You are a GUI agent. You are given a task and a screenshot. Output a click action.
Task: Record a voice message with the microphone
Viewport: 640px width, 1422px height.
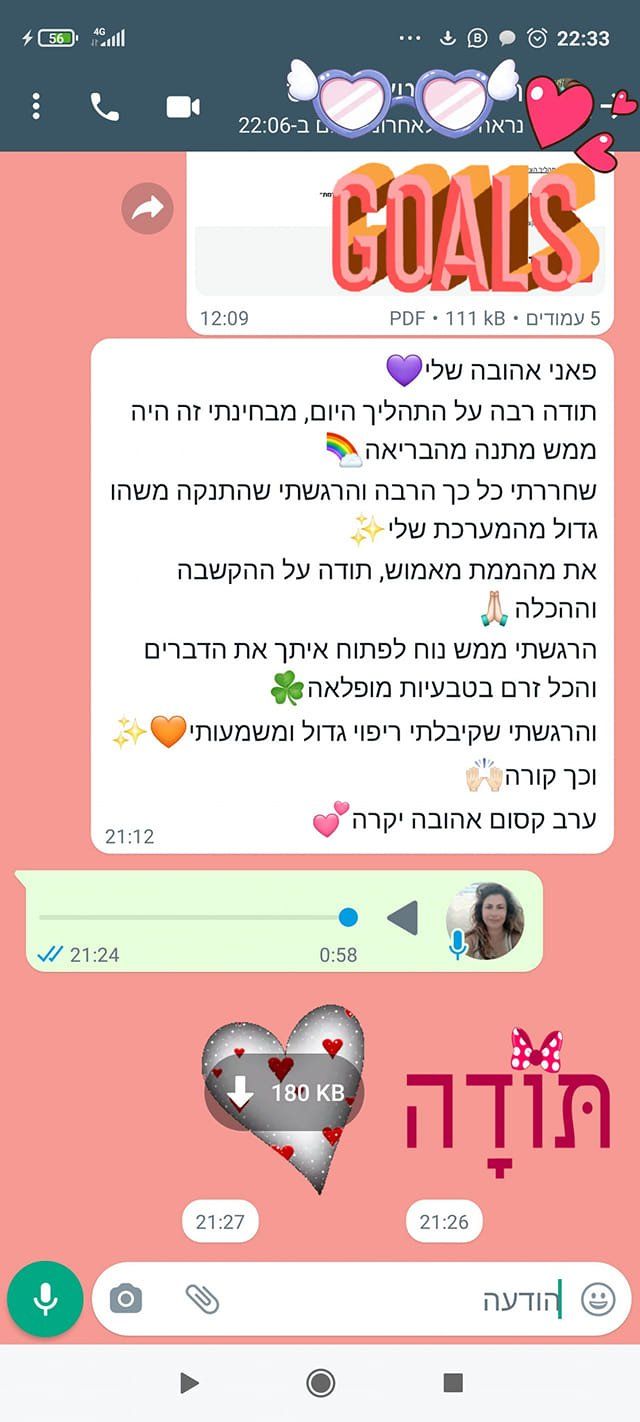(45, 1299)
